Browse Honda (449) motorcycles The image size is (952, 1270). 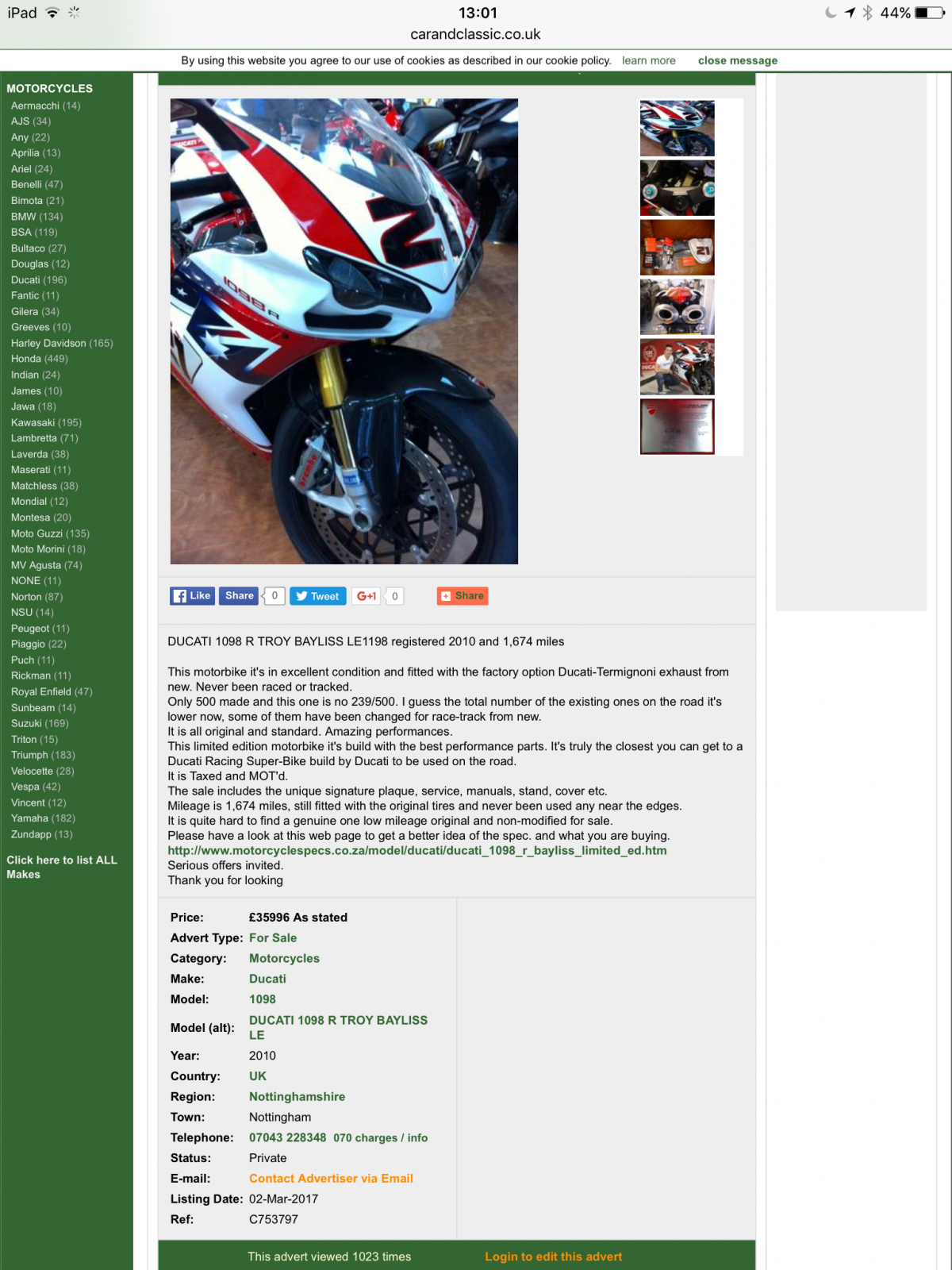39,359
